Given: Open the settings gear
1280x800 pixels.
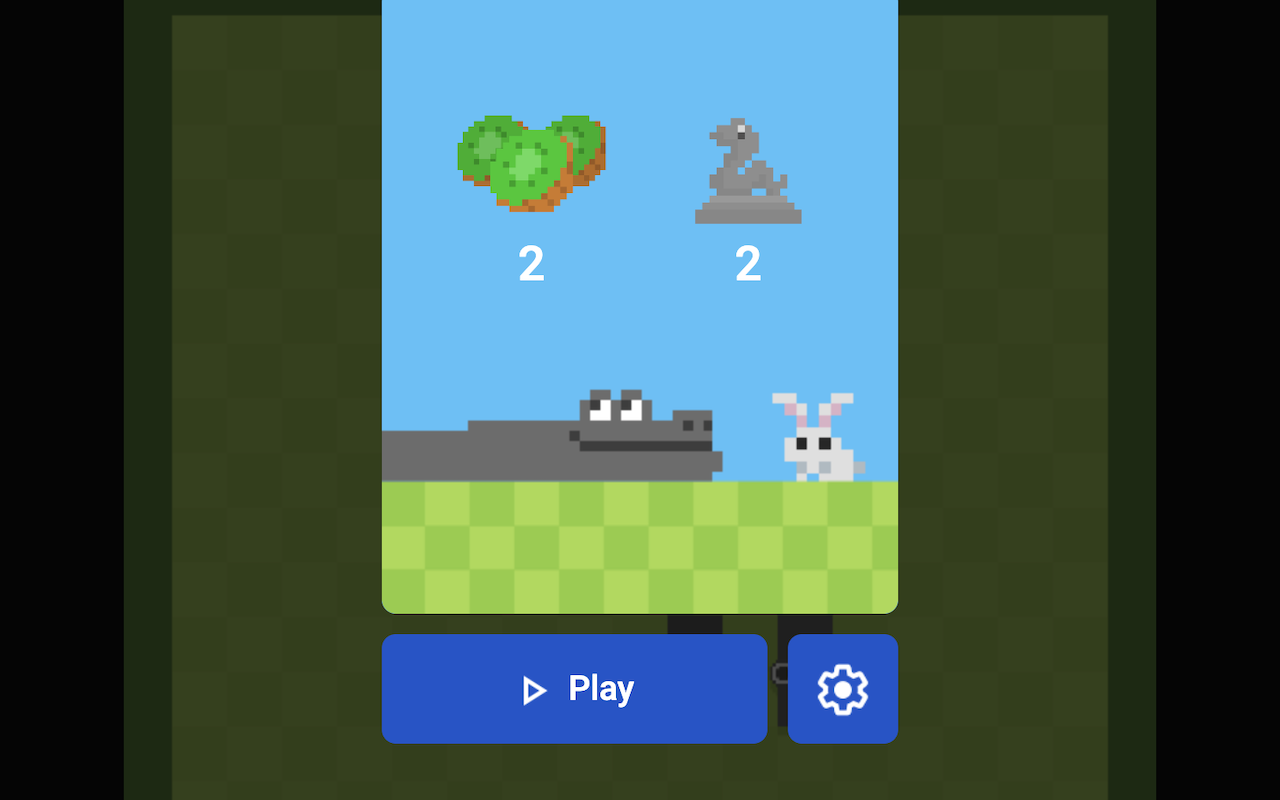Looking at the screenshot, I should (842, 689).
